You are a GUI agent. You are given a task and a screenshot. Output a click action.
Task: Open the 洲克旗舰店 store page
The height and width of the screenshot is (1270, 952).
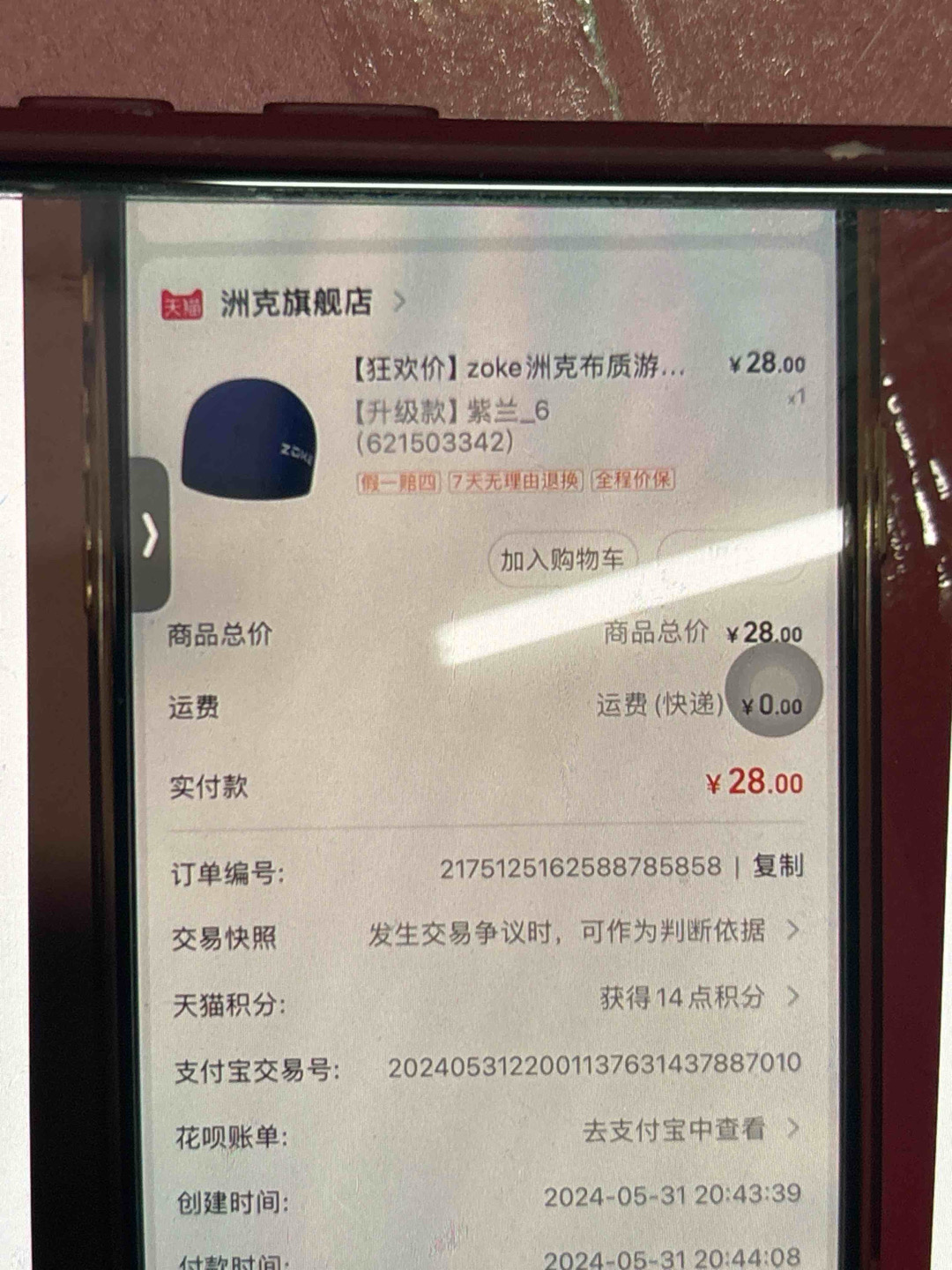[295, 303]
